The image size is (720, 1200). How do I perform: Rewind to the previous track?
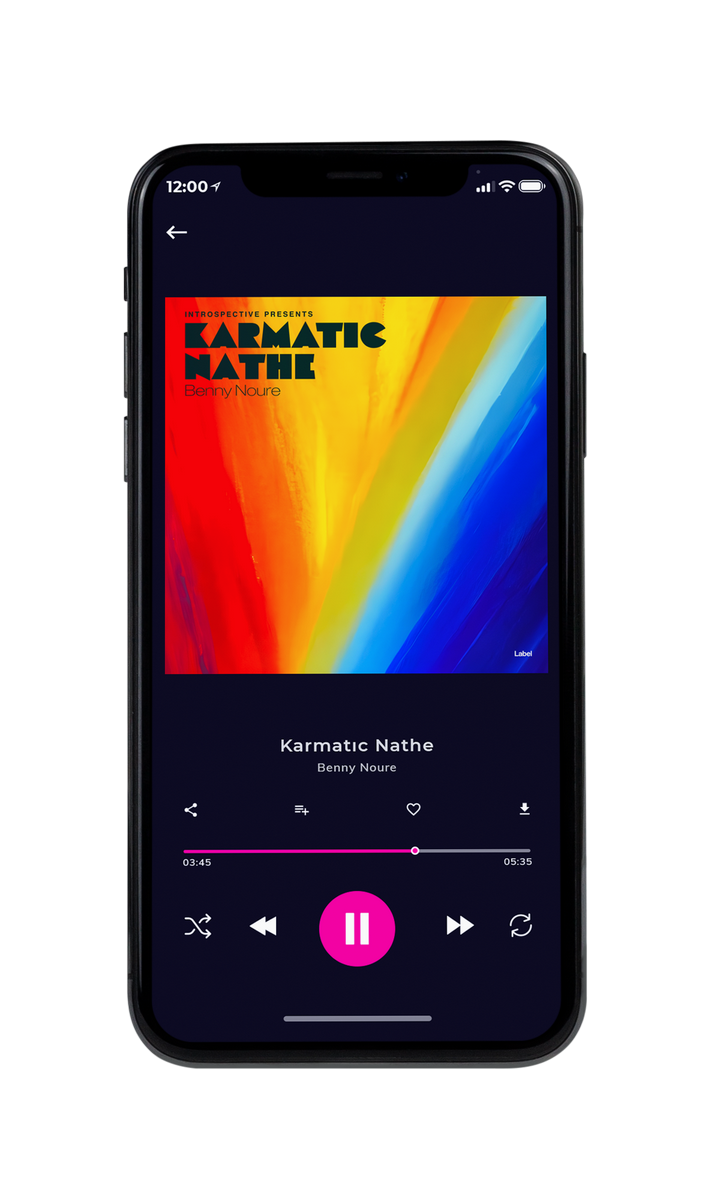click(263, 927)
